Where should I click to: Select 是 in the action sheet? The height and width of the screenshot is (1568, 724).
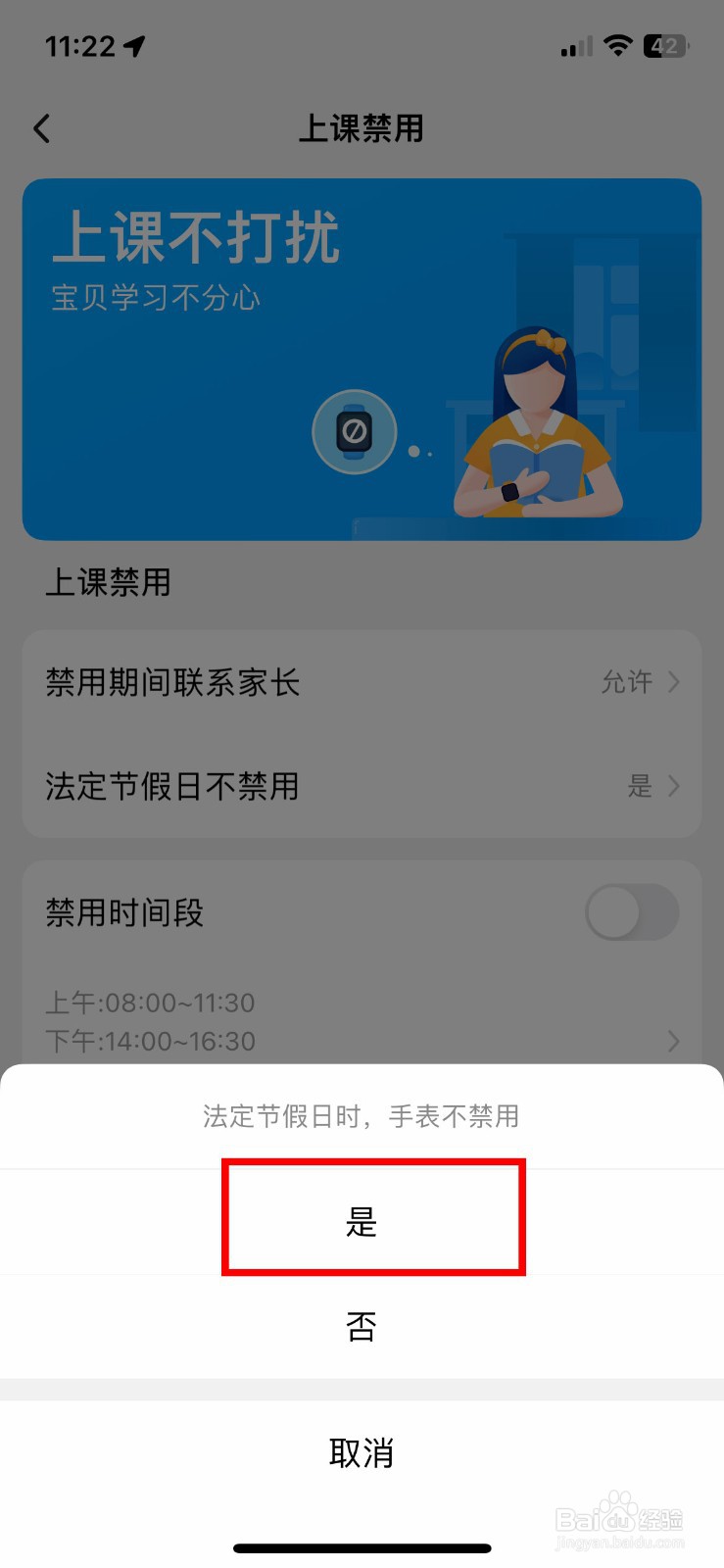coord(362,1220)
